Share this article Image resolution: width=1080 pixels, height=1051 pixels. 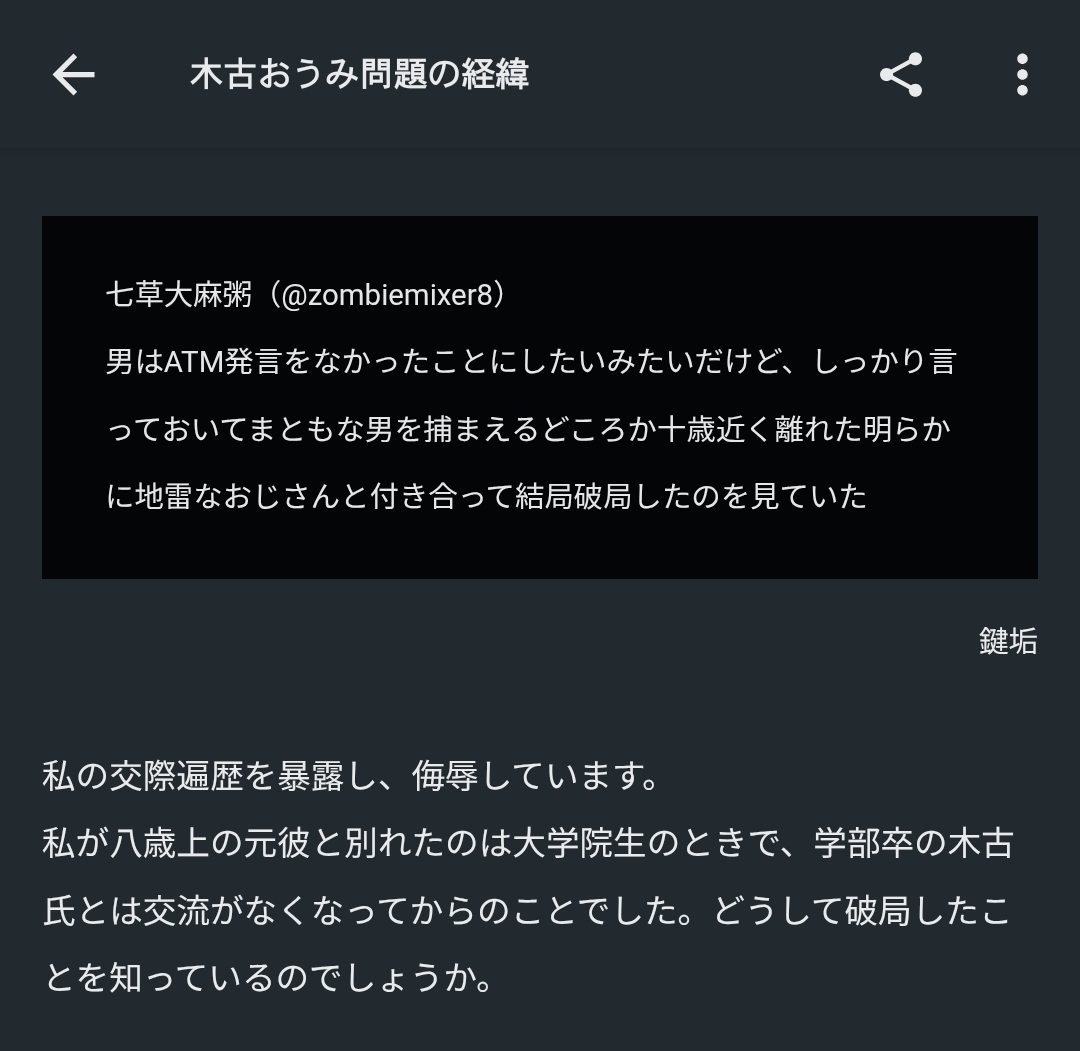(900, 75)
